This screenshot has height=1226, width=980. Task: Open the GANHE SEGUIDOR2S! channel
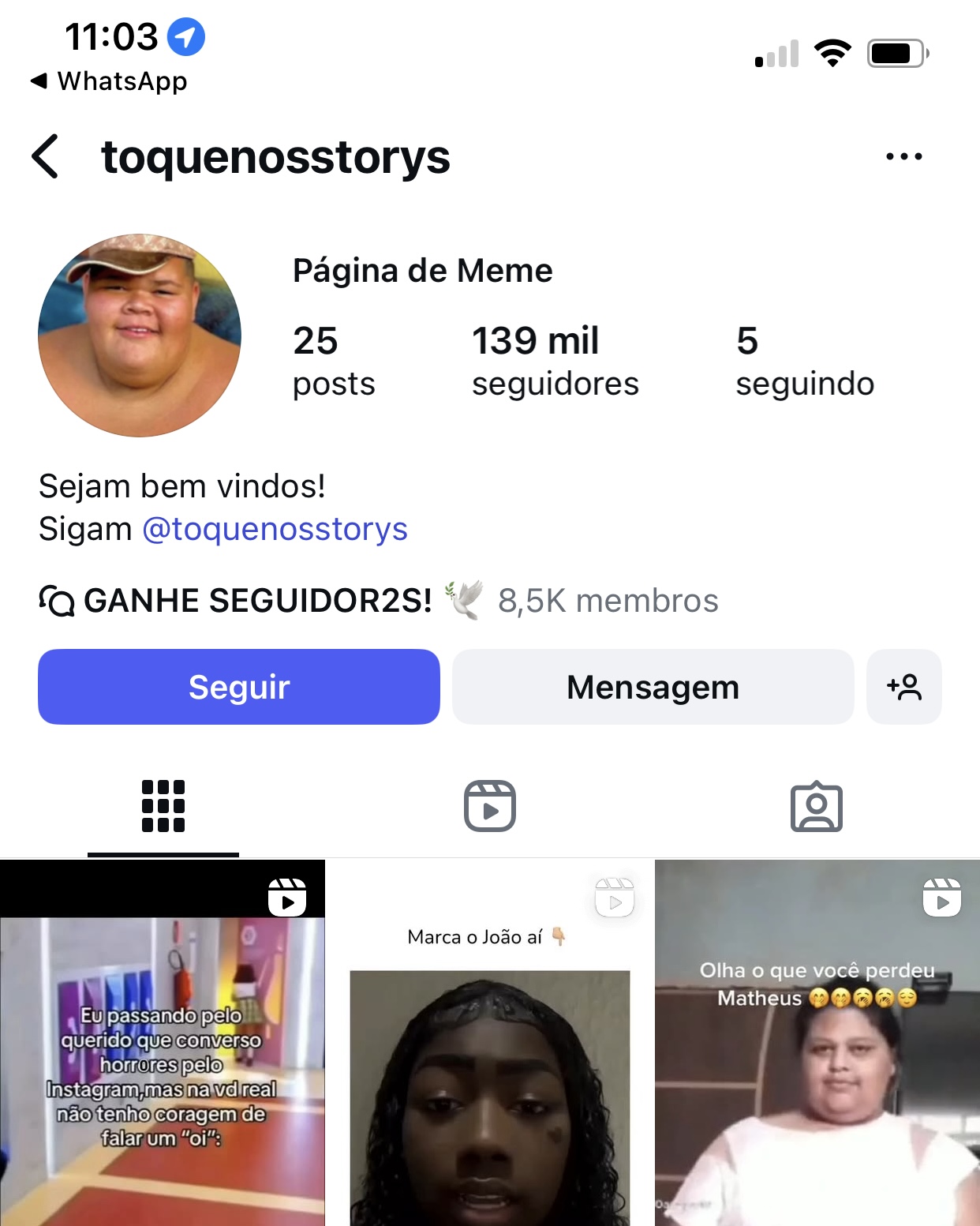(x=257, y=601)
